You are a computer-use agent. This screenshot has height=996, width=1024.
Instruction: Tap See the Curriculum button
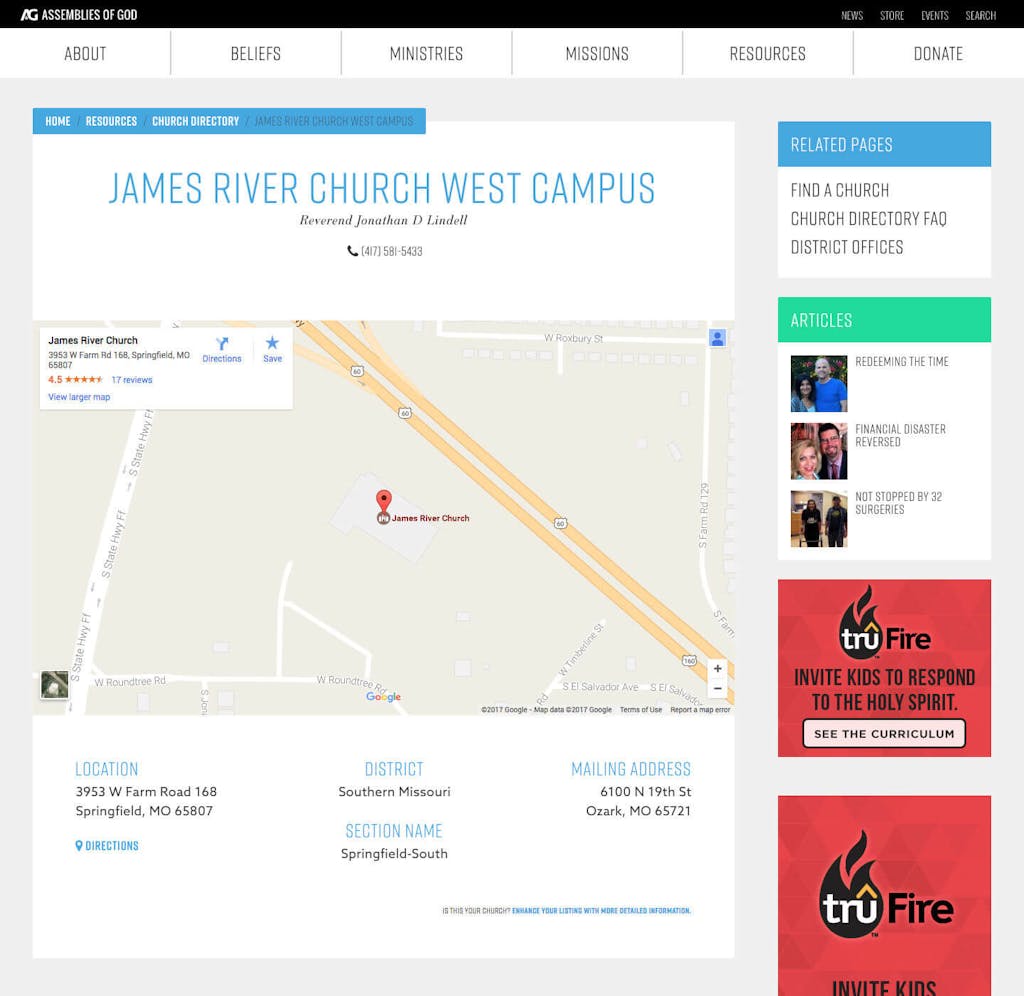click(884, 733)
